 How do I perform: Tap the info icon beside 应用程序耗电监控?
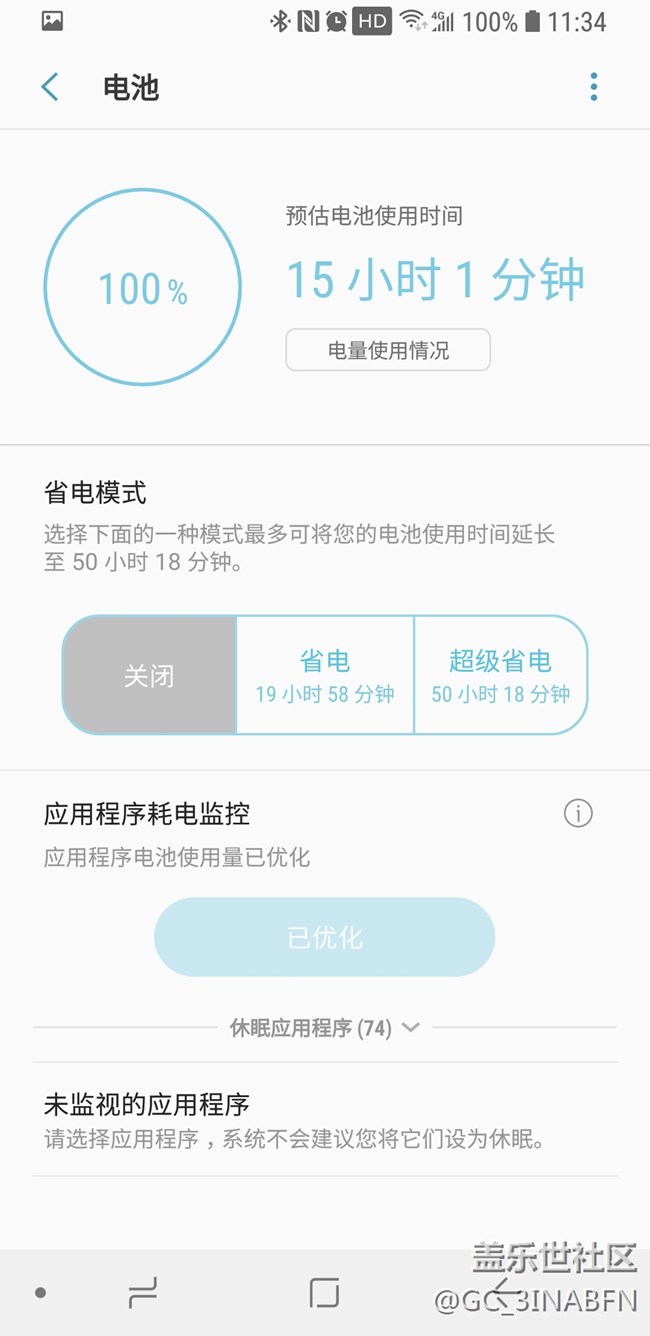578,814
